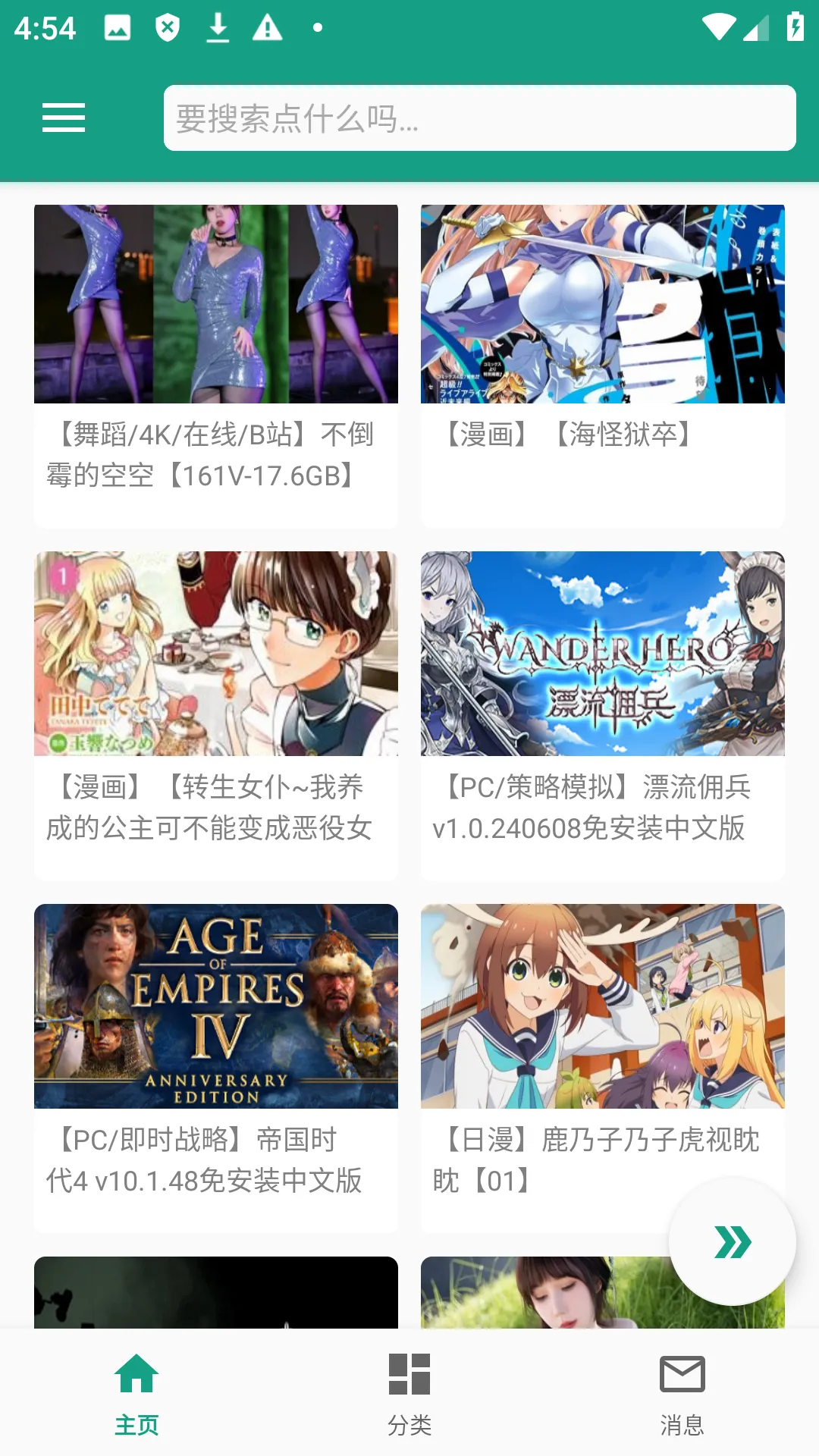
Task: Open the hamburger navigation menu
Action: pos(64,118)
